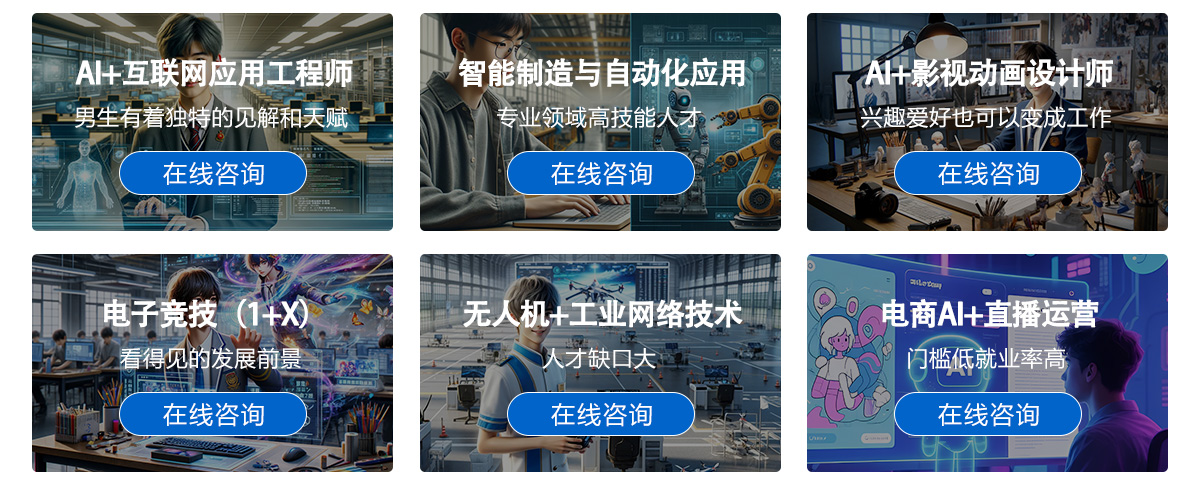The image size is (1200, 487).
Task: Tap 在线咨询 under 无人机+工业网络技术
Action: tap(601, 414)
